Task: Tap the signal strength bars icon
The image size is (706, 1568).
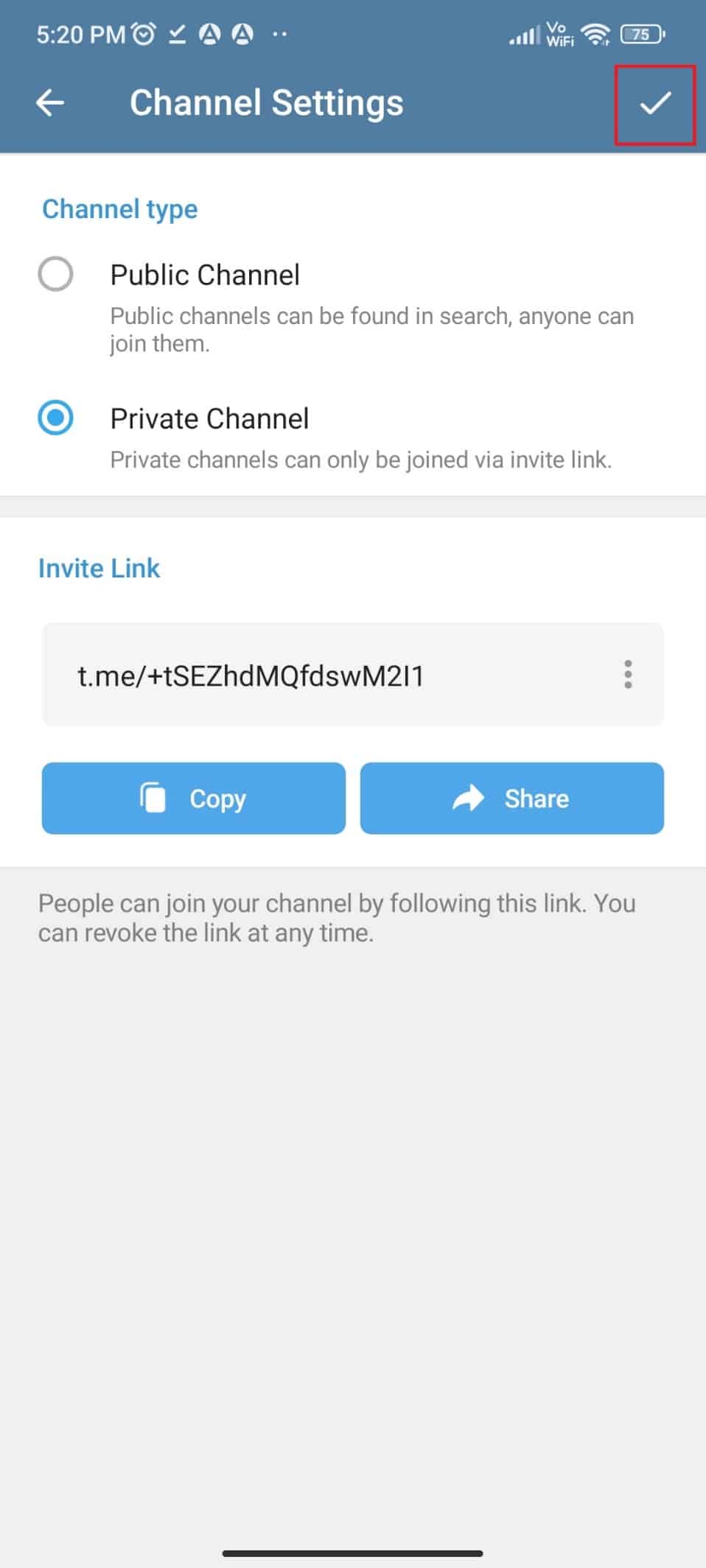Action: (x=524, y=34)
